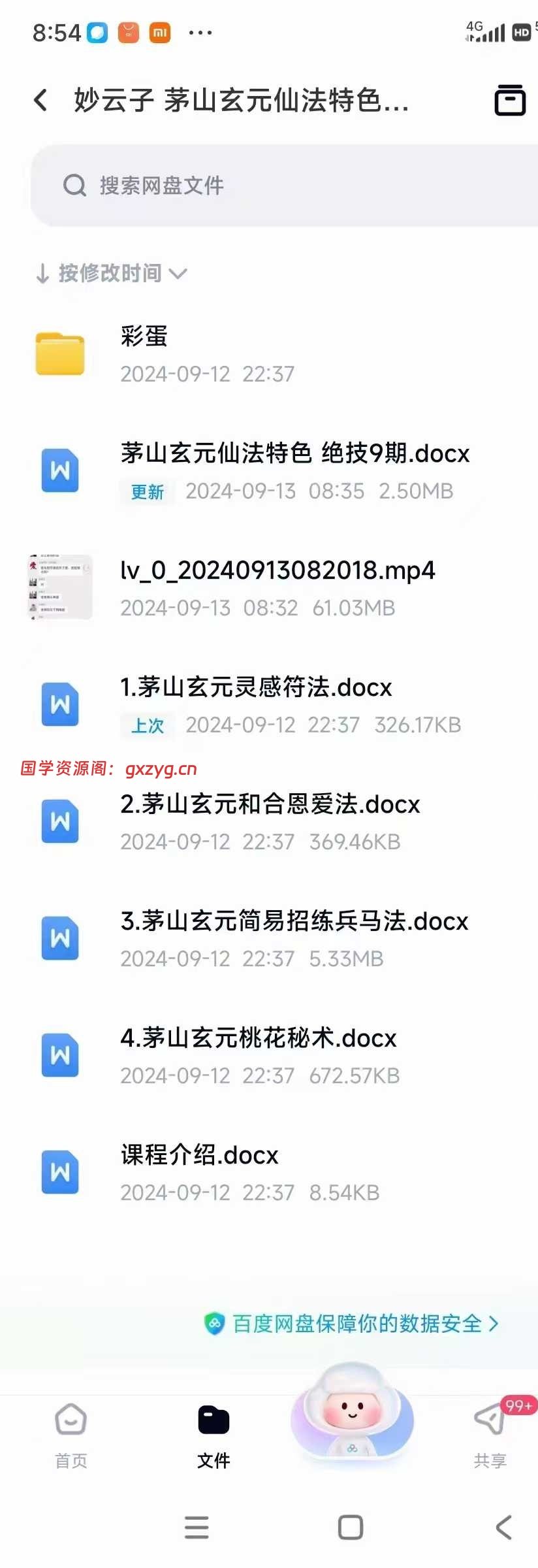Go back from the 妙云子 folder

tap(40, 101)
